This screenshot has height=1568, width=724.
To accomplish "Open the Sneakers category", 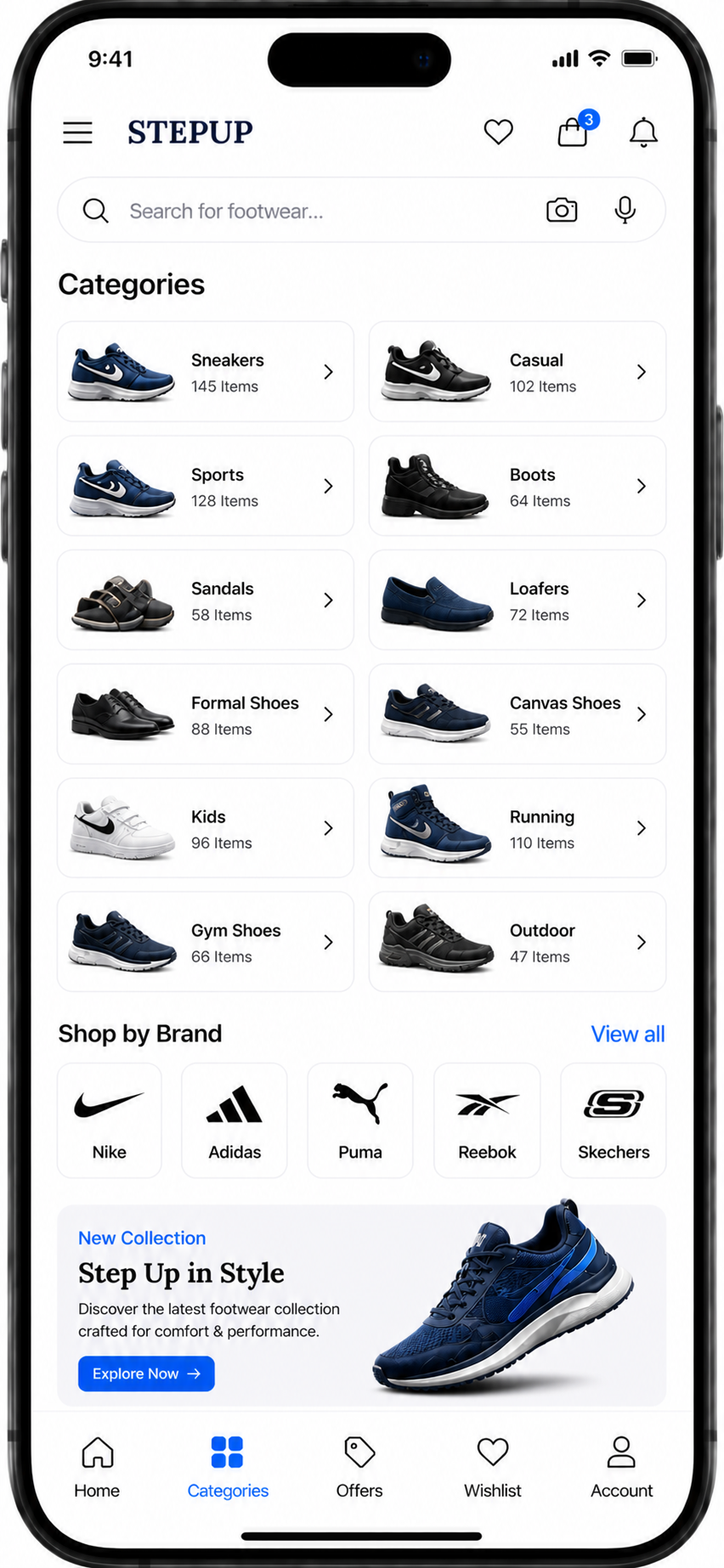I will click(206, 371).
